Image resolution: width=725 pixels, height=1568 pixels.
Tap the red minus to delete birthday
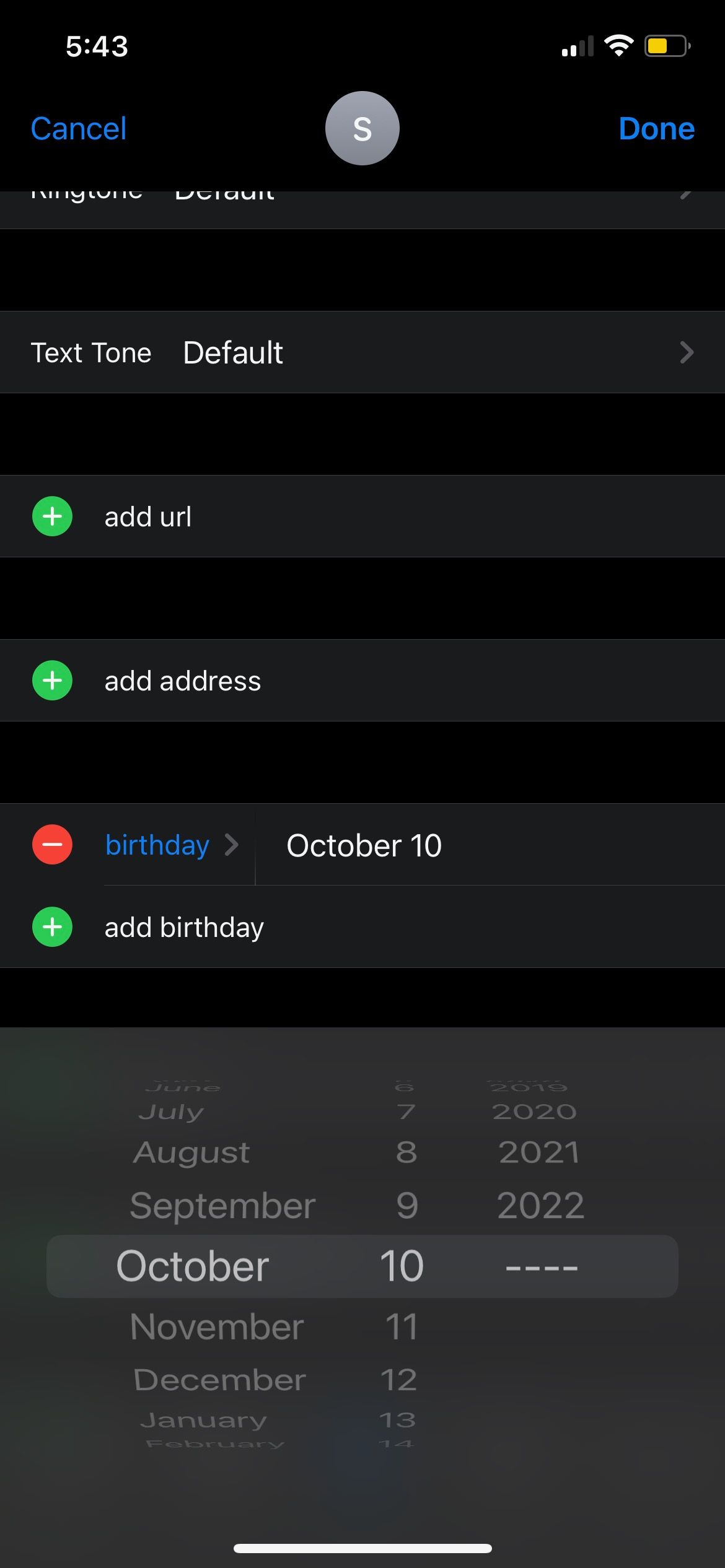pyautogui.click(x=52, y=844)
